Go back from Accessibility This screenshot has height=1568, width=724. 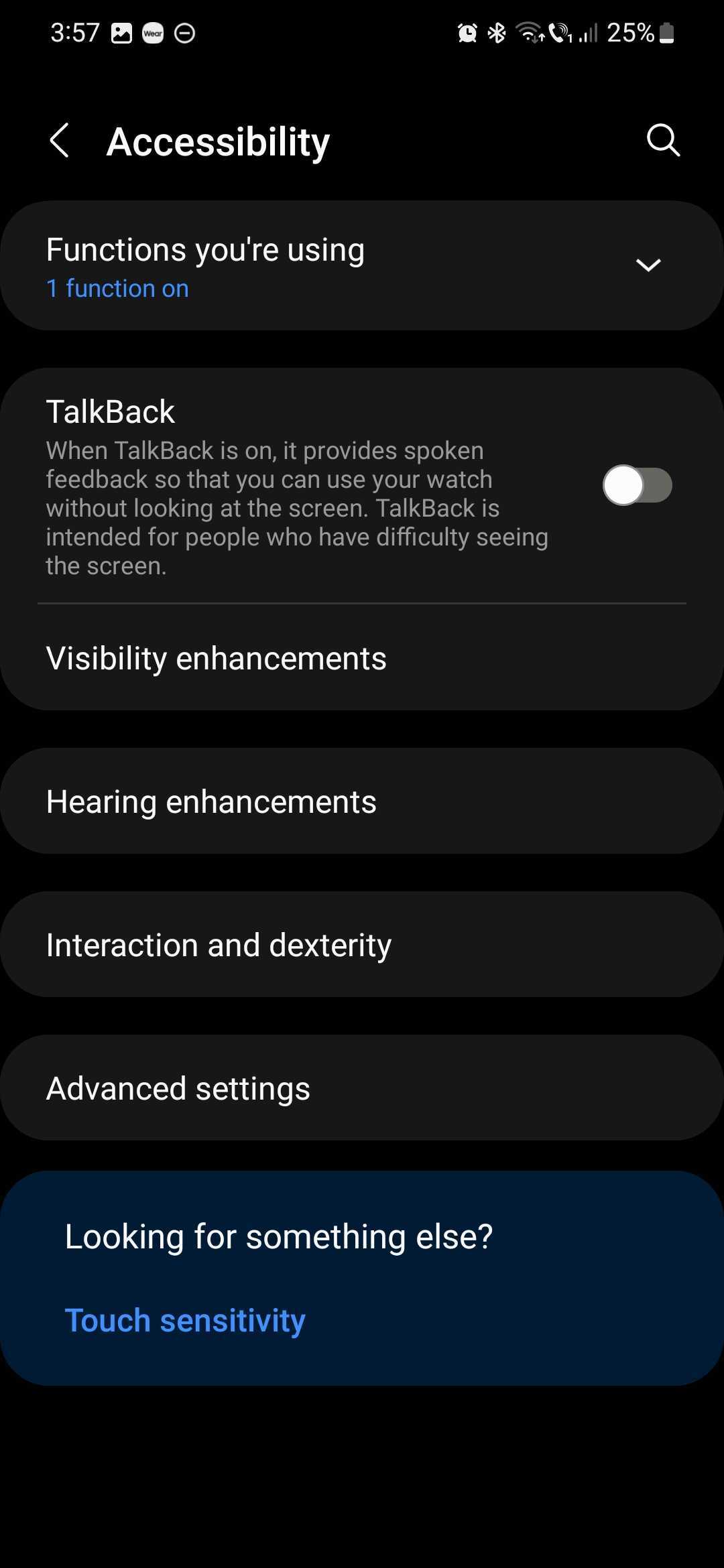60,141
